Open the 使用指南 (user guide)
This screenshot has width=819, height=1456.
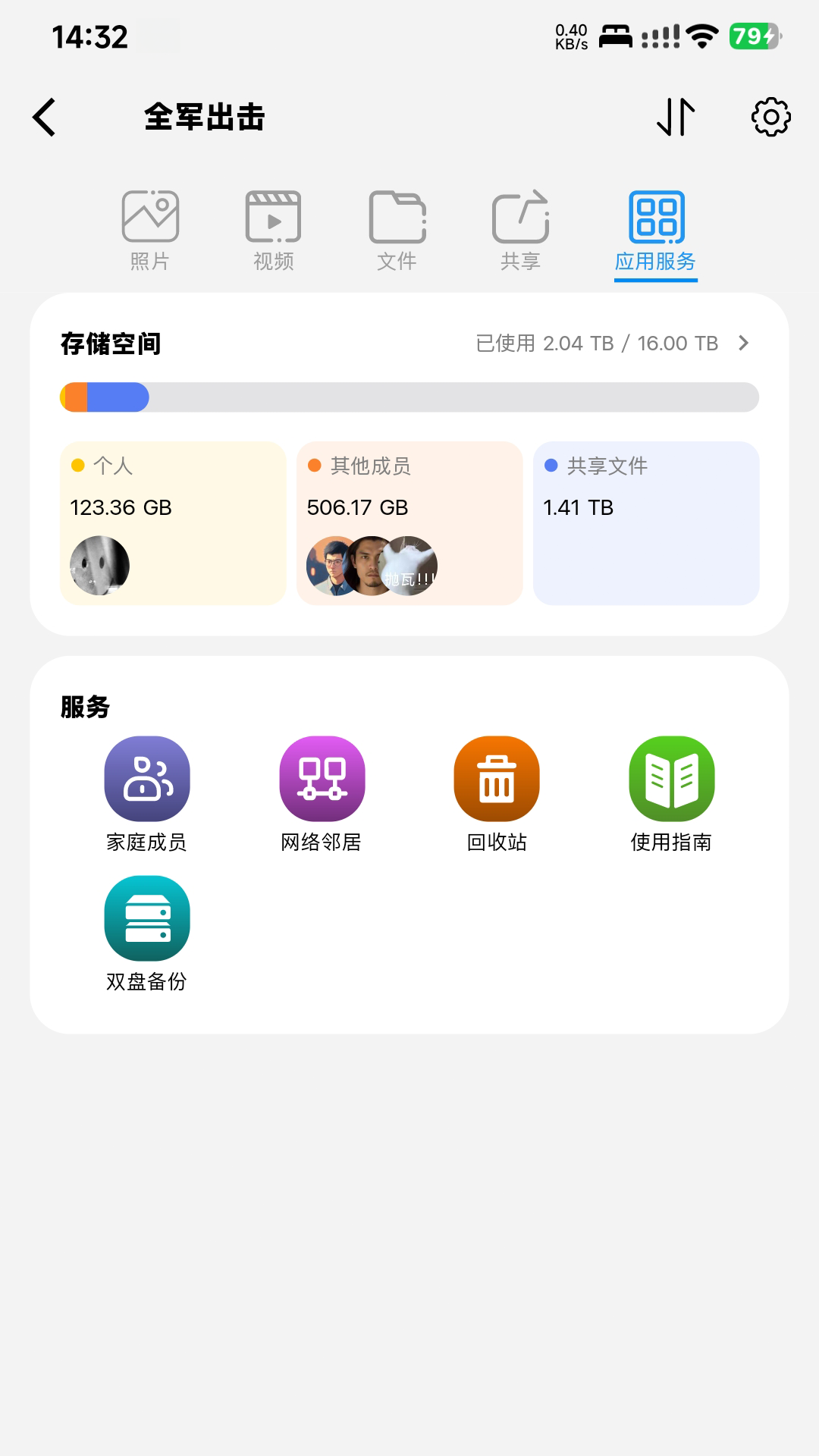(672, 779)
